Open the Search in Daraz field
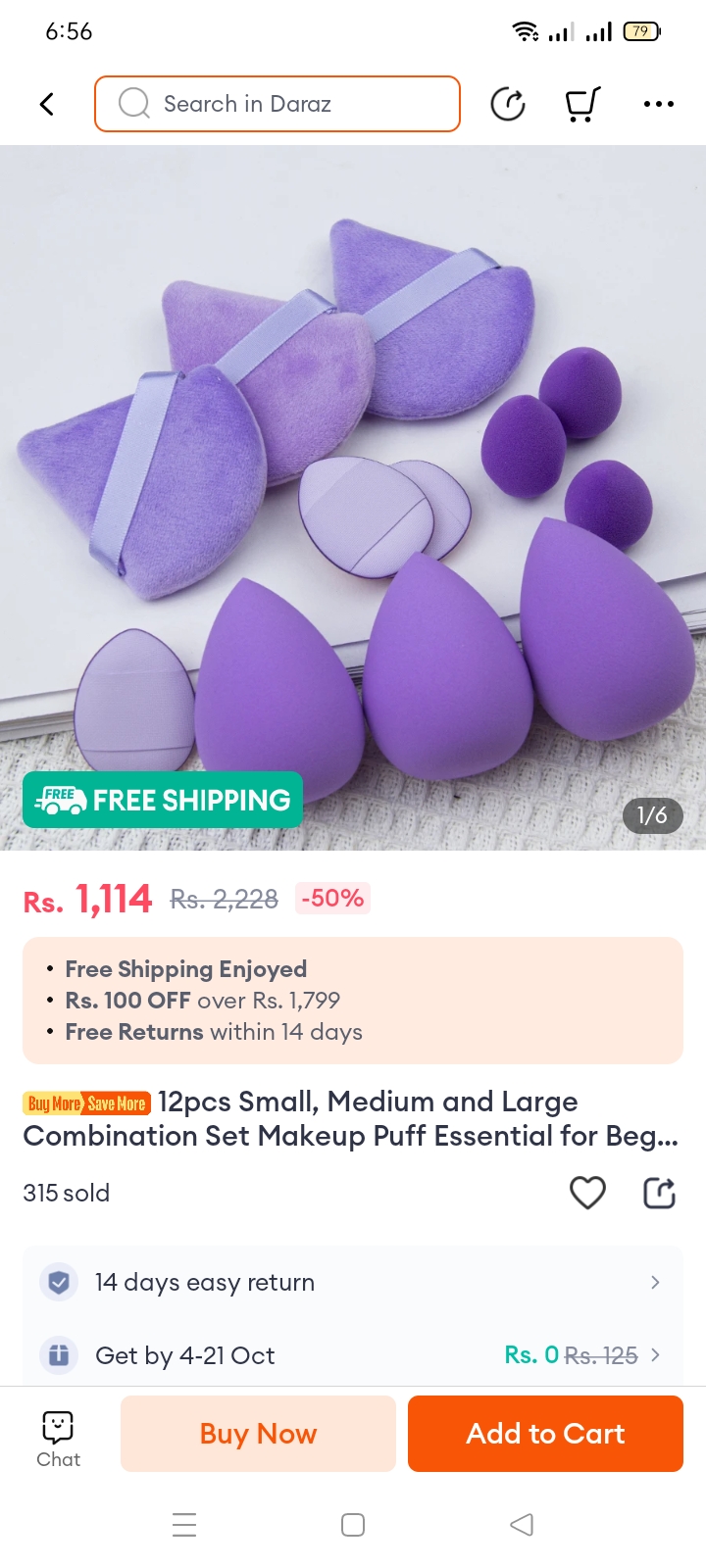This screenshot has width=706, height=1568. pyautogui.click(x=277, y=104)
